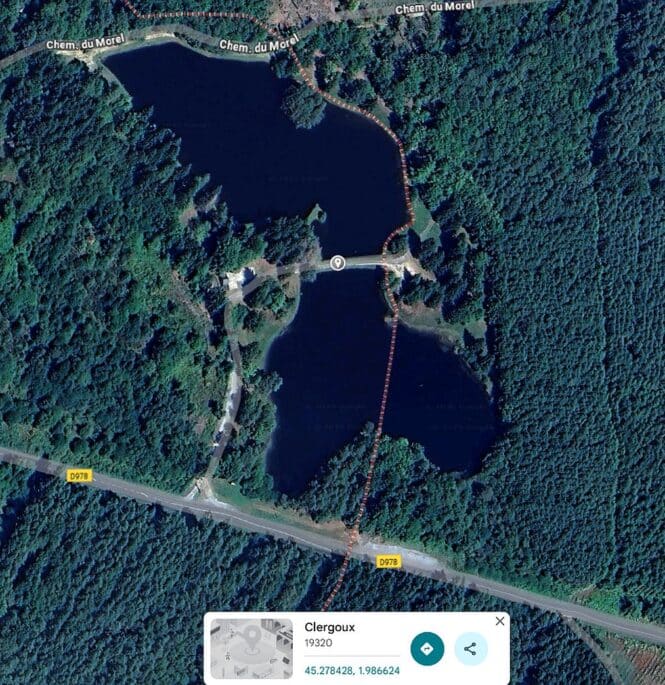Image resolution: width=665 pixels, height=685 pixels.
Task: Close the Clergoux info card
Action: (500, 621)
